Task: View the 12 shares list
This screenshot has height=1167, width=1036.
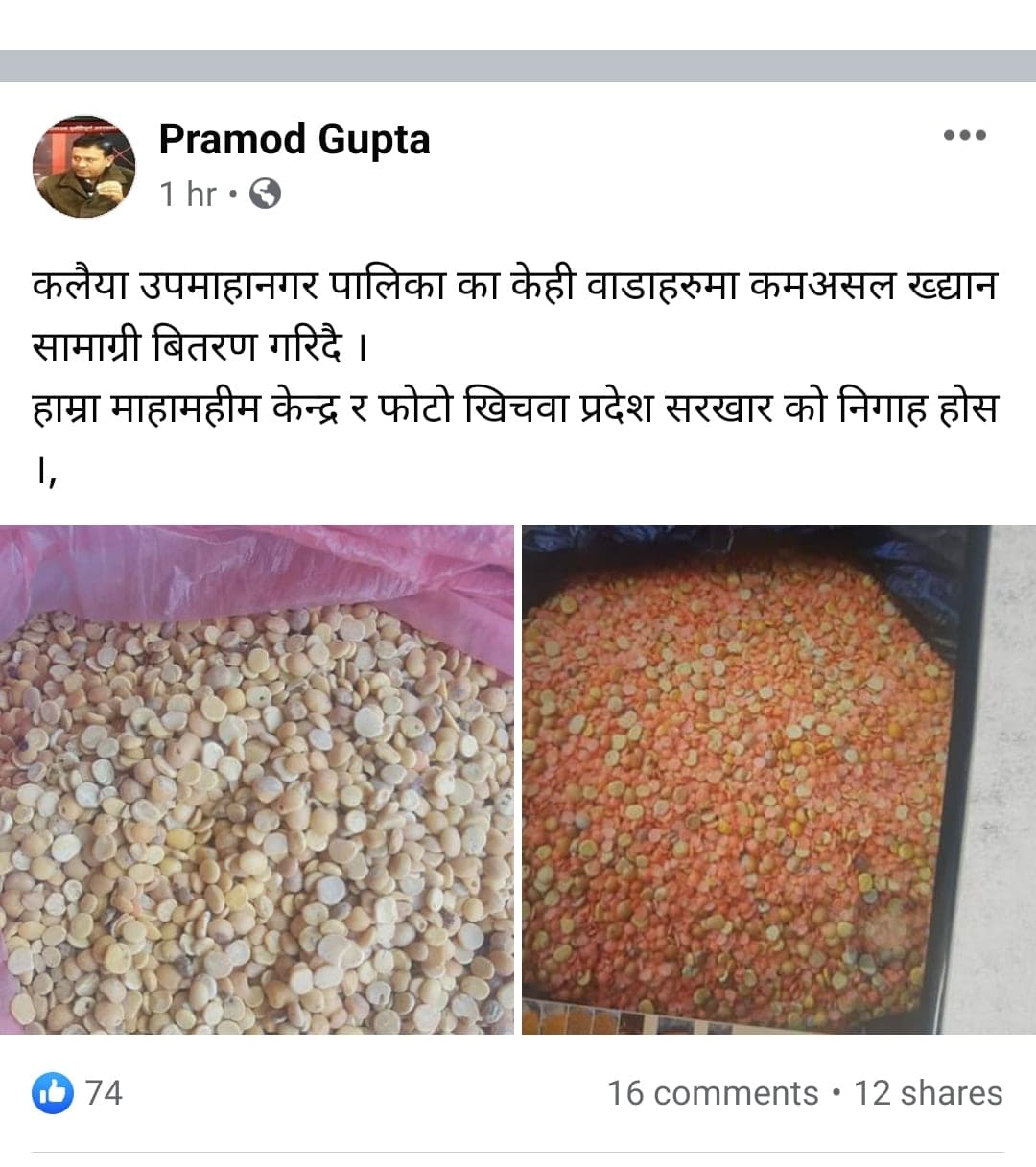Action: pyautogui.click(x=928, y=1093)
